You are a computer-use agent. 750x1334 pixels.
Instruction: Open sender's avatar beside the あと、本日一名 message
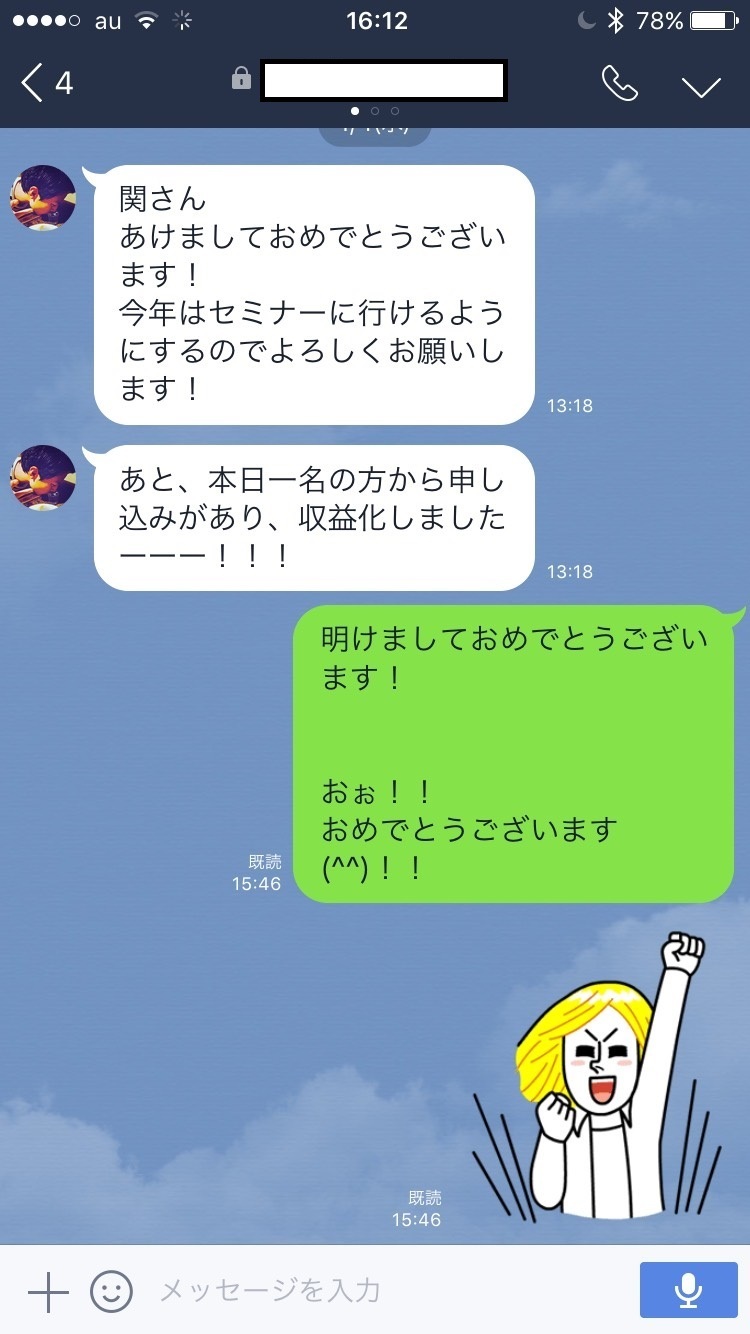pos(43,478)
